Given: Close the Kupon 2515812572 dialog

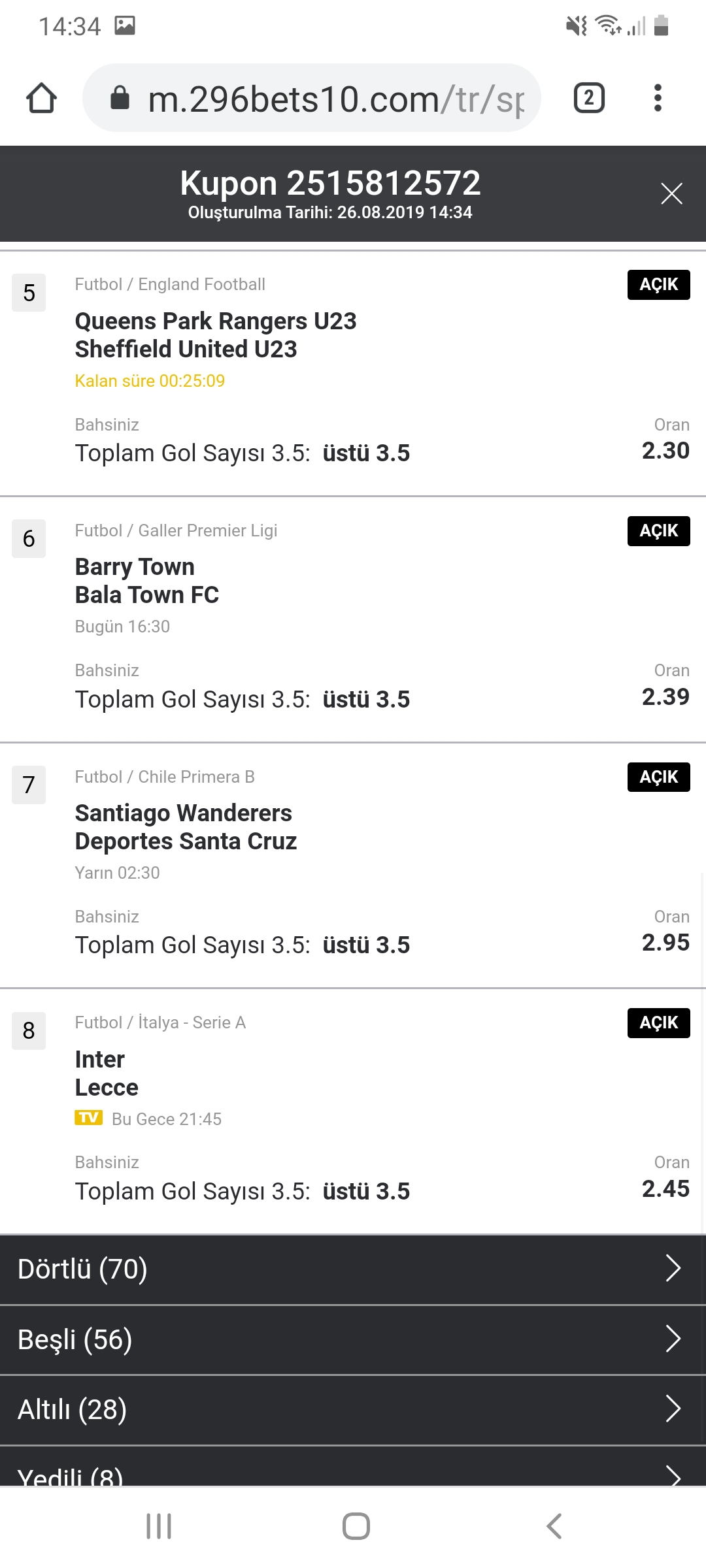Looking at the screenshot, I should [x=671, y=193].
